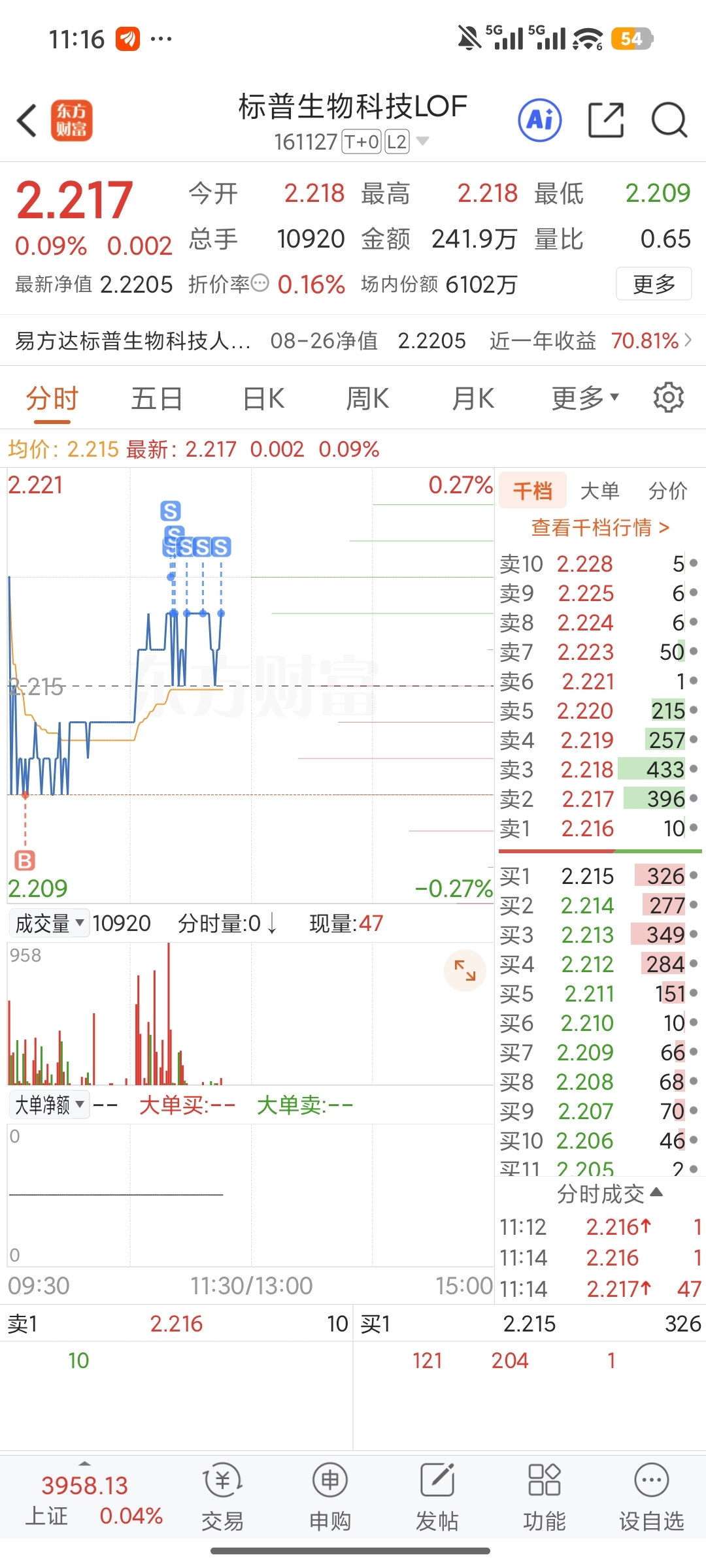
Task: Open 交易 in the bottom bar
Action: point(222,1496)
